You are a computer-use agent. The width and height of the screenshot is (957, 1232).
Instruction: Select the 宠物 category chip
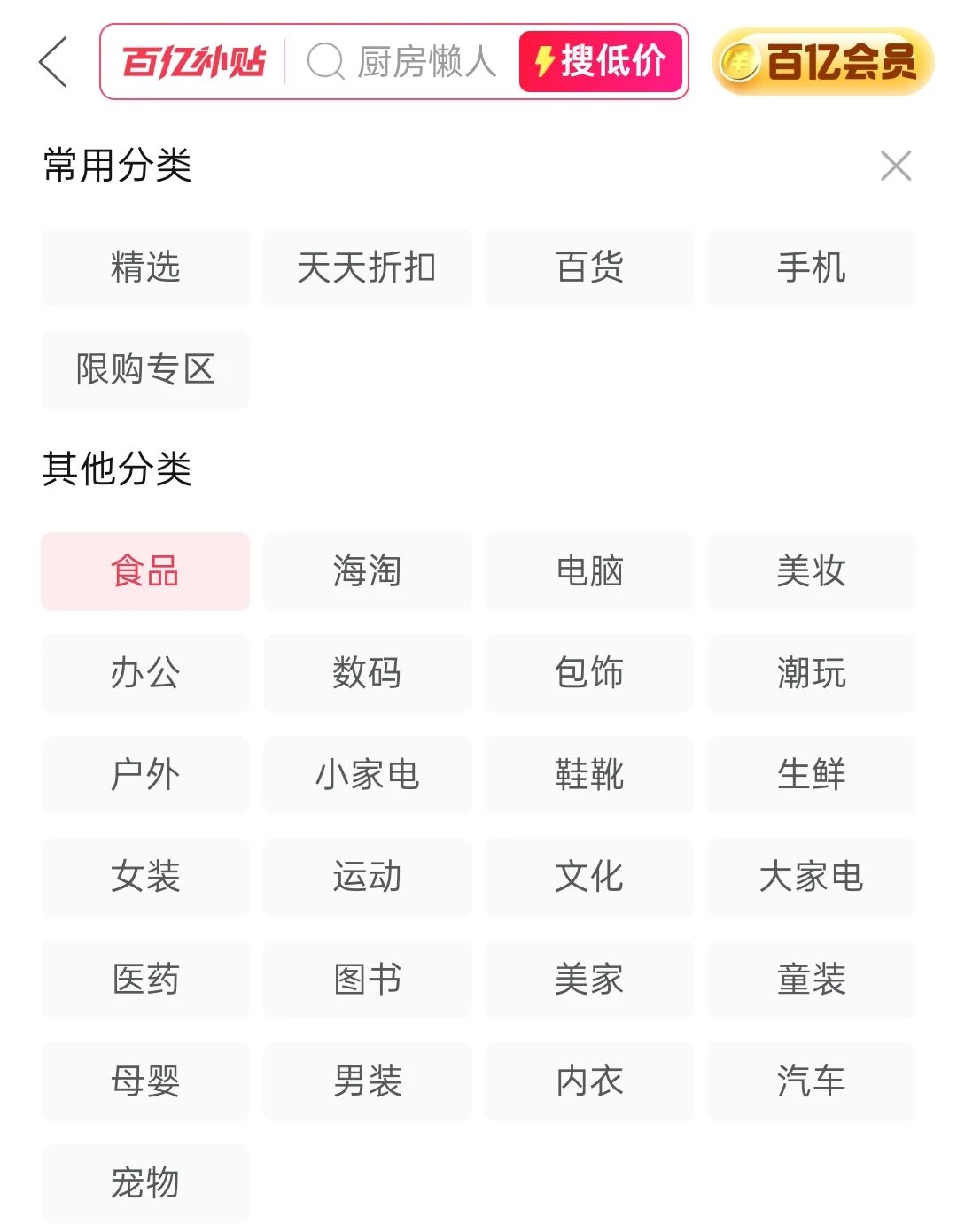point(145,1182)
